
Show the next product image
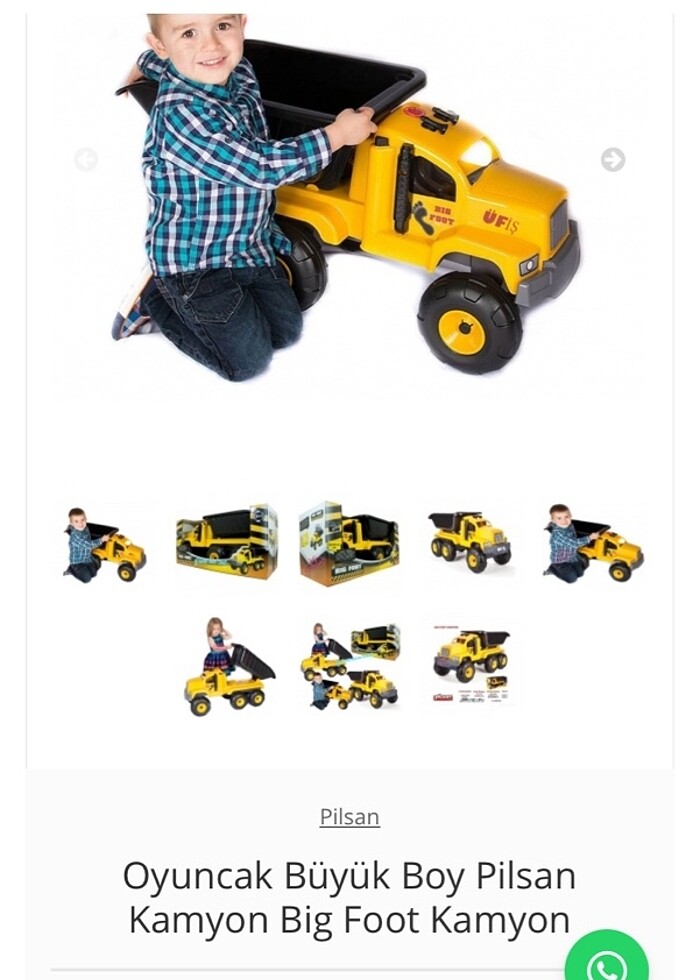point(612,160)
